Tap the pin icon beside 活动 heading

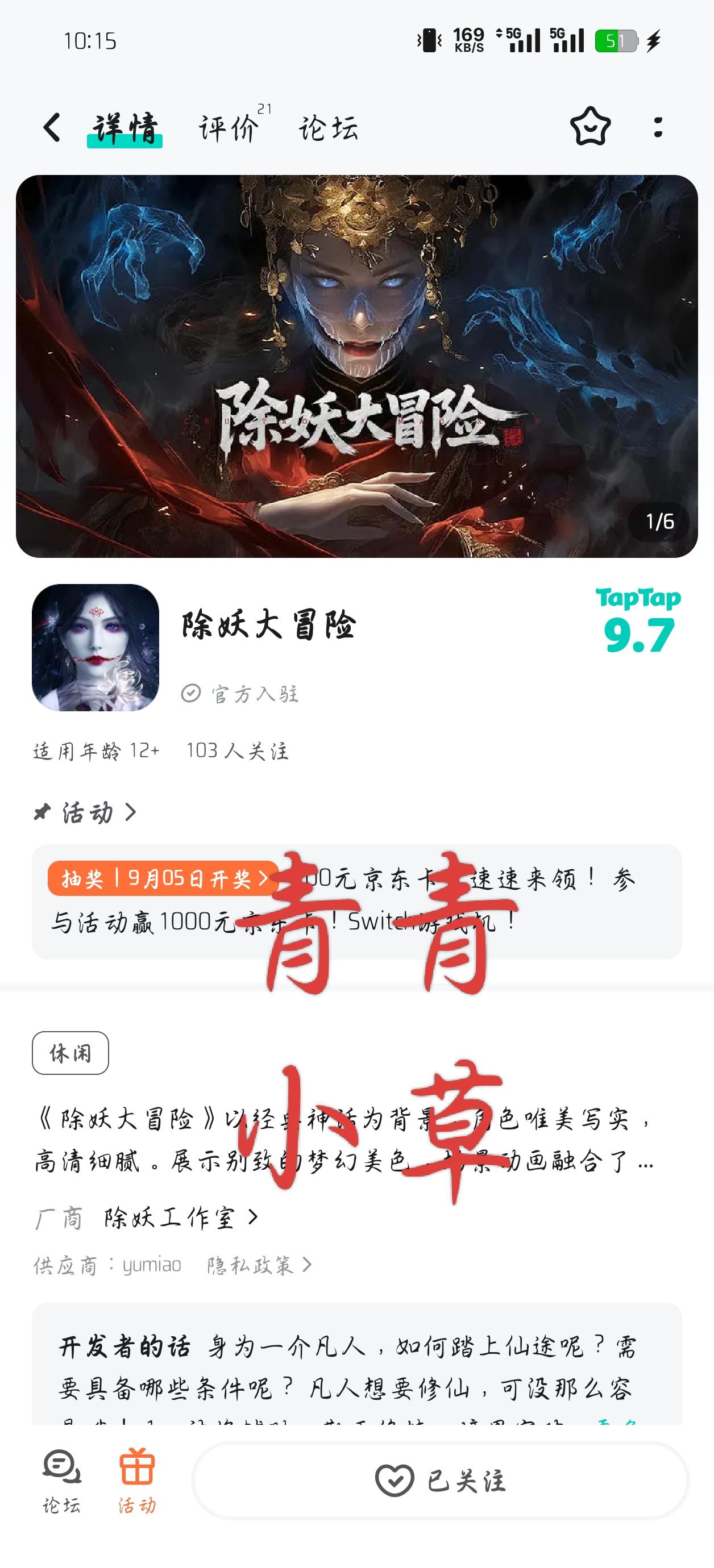pyautogui.click(x=41, y=812)
